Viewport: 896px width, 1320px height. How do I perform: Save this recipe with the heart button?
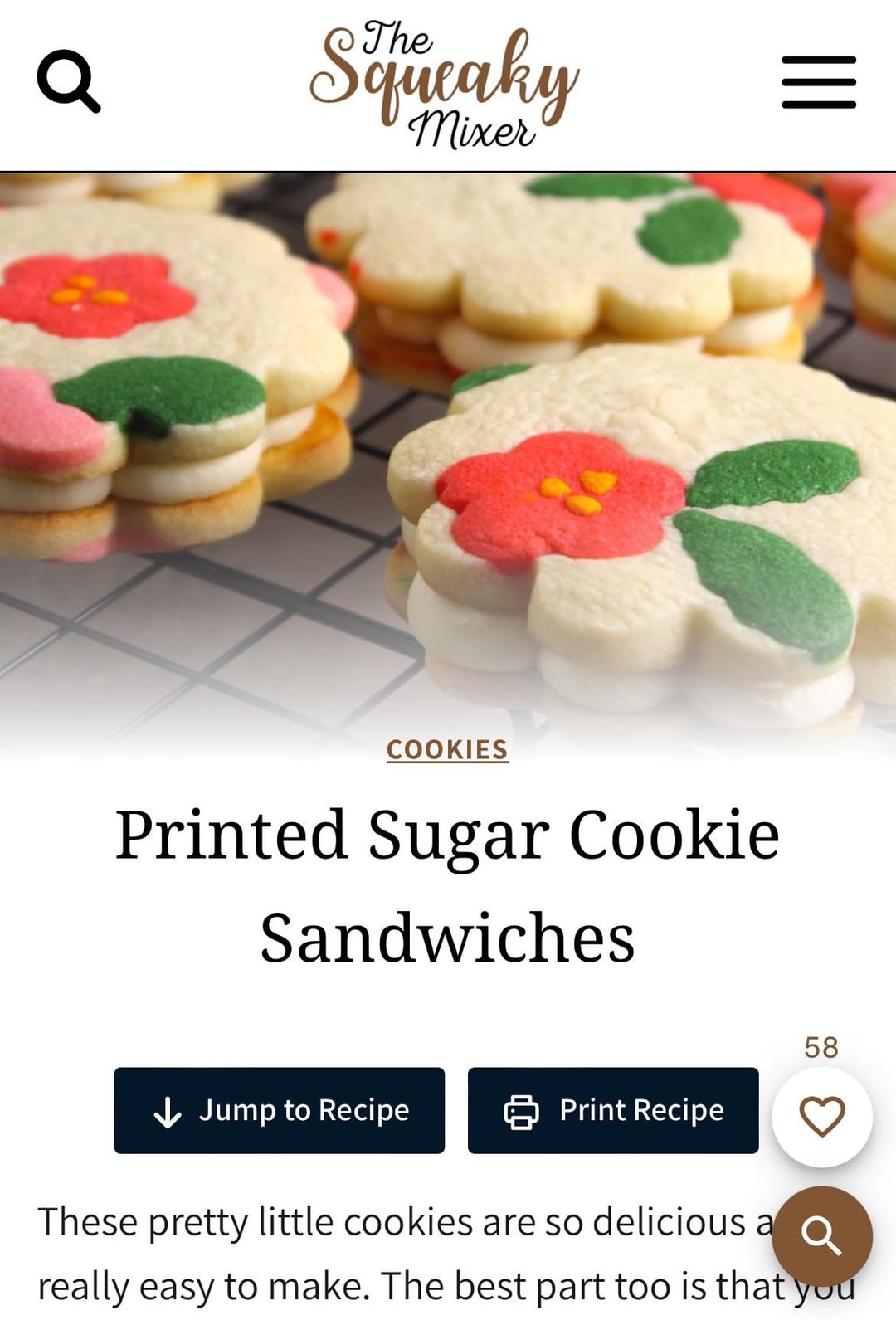[x=821, y=1117]
